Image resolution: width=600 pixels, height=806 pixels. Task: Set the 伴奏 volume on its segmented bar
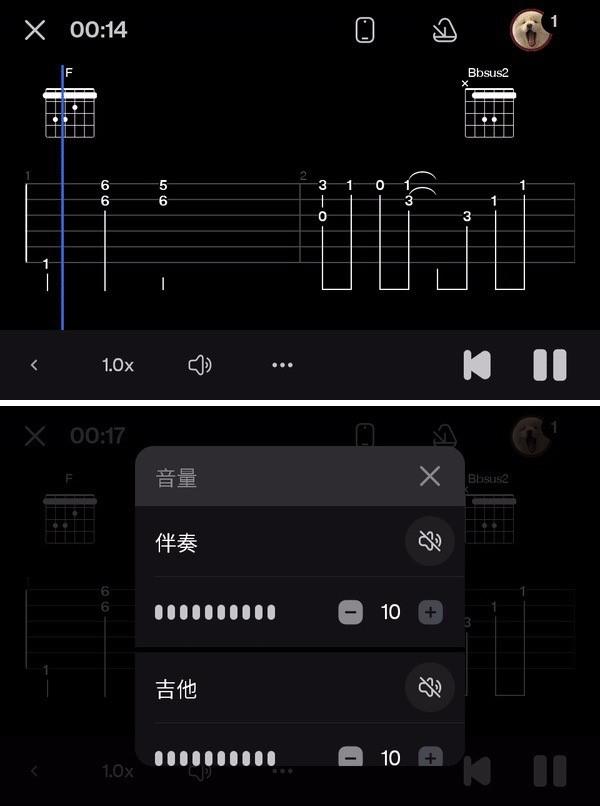[215, 612]
